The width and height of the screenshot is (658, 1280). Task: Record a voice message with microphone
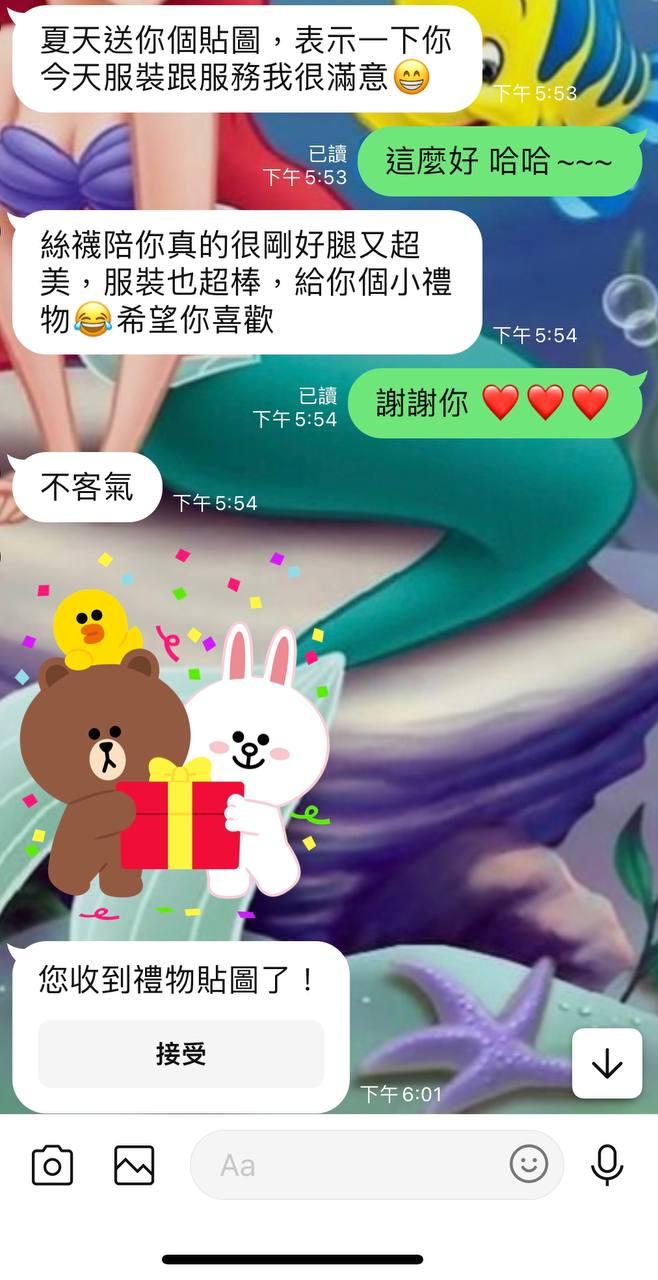tap(607, 1165)
